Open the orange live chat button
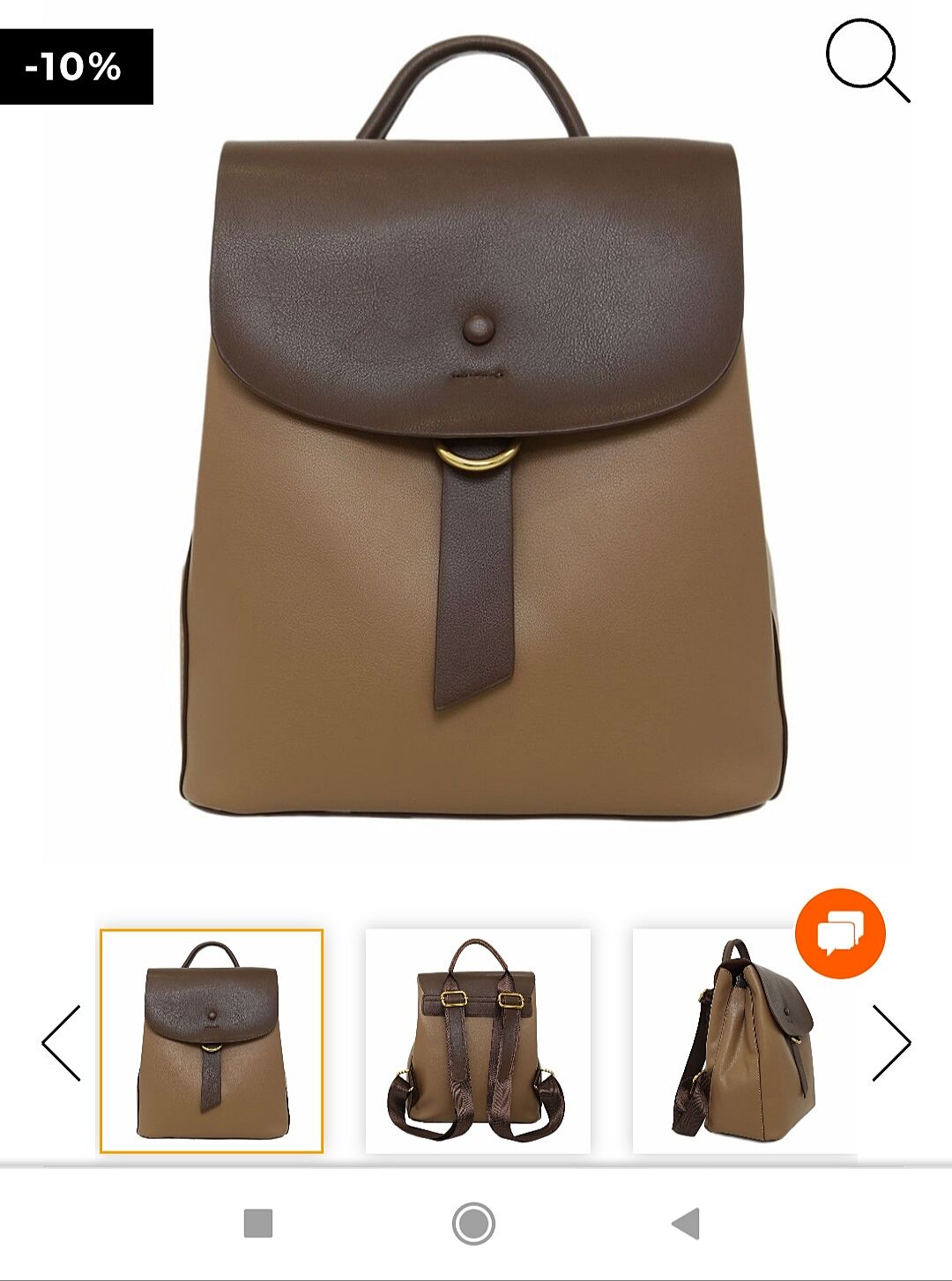The height and width of the screenshot is (1281, 952). point(840,933)
